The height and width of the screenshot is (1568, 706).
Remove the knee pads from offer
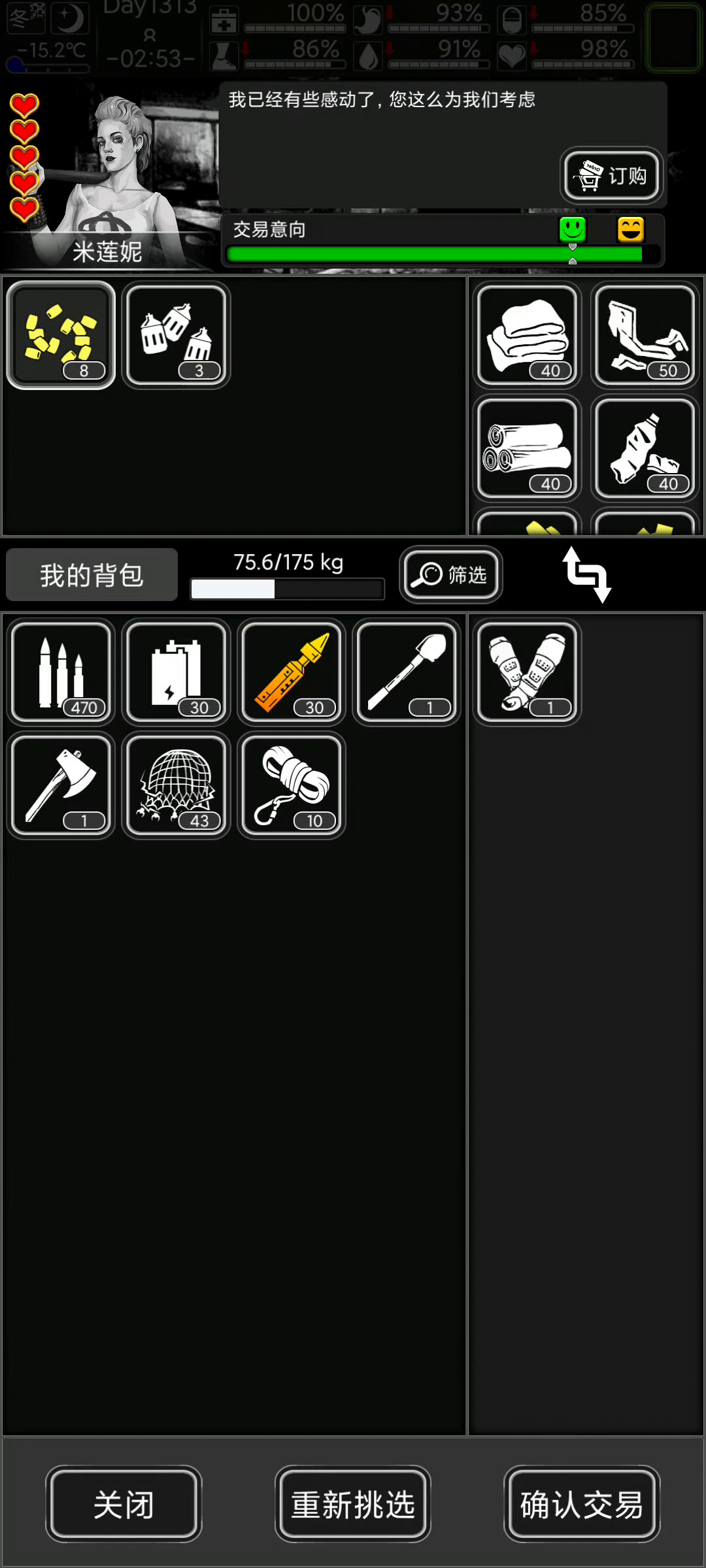(x=528, y=672)
